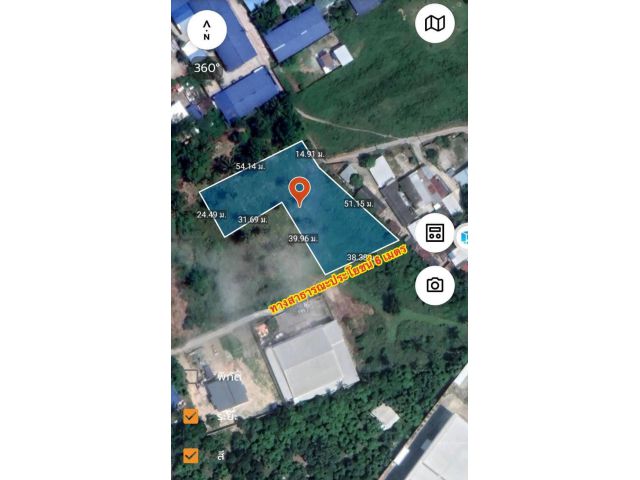Screen dimensions: 640x480
Task: Open the map layers button
Action: tap(434, 23)
